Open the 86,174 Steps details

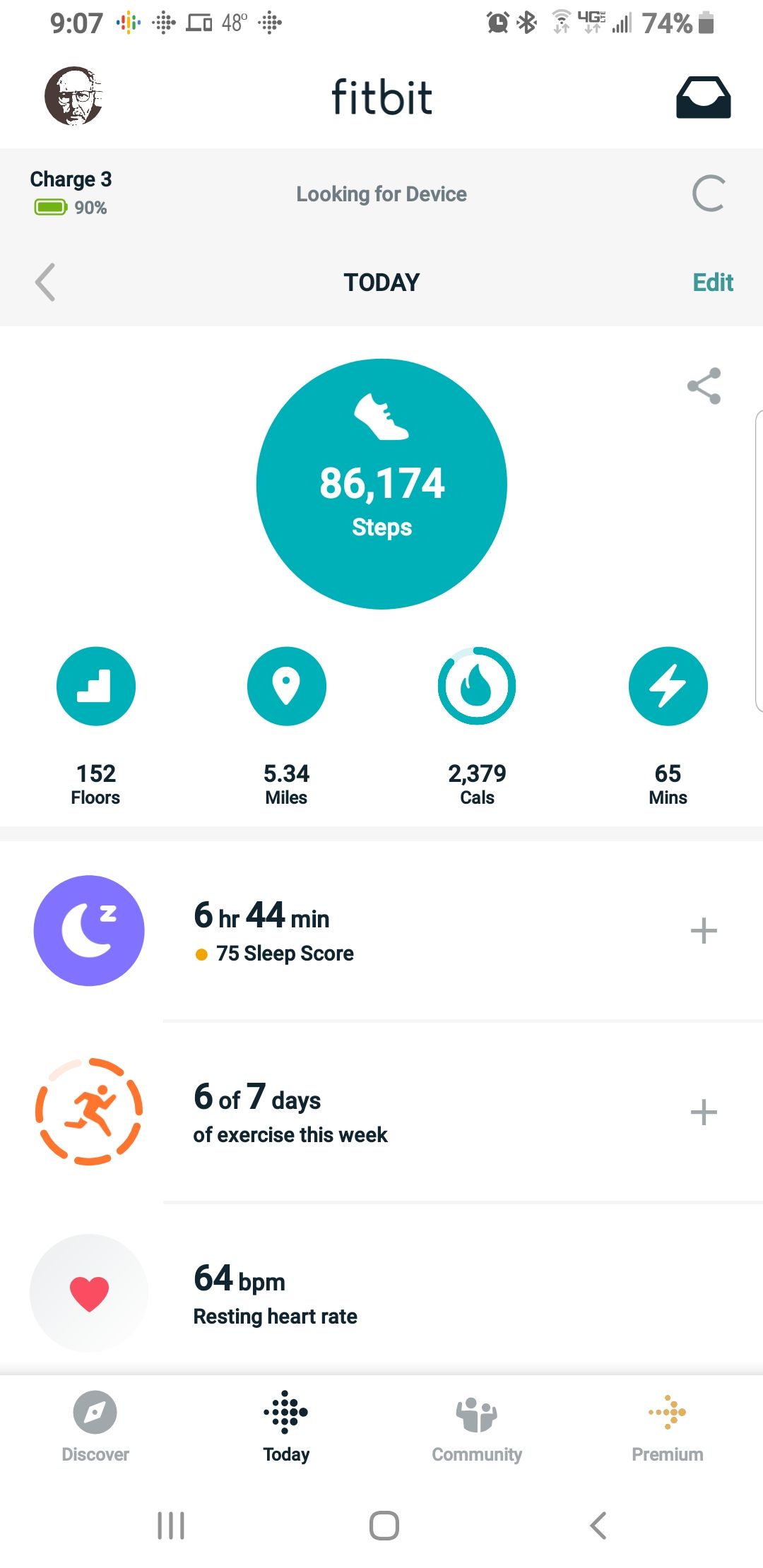point(381,485)
